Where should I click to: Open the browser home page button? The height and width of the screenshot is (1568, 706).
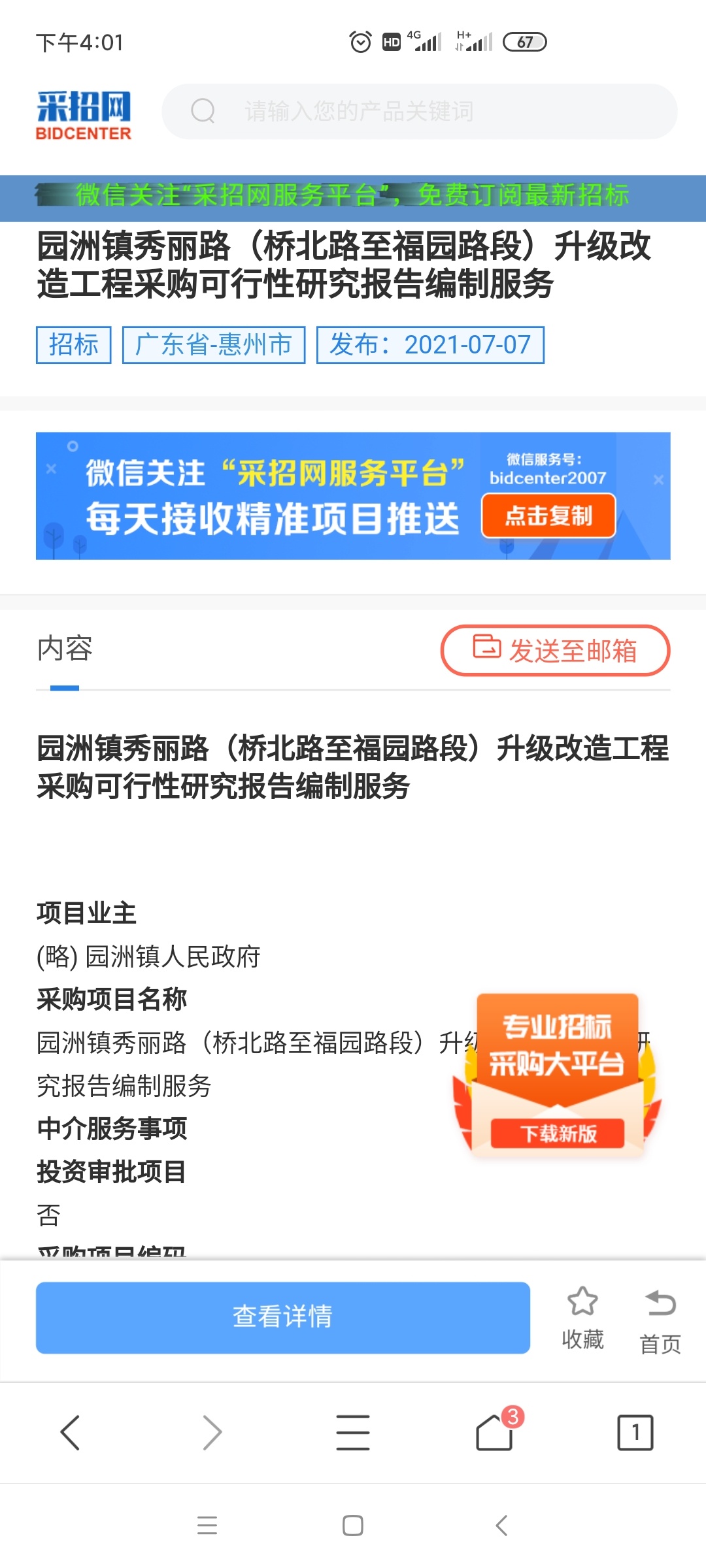tap(495, 1433)
